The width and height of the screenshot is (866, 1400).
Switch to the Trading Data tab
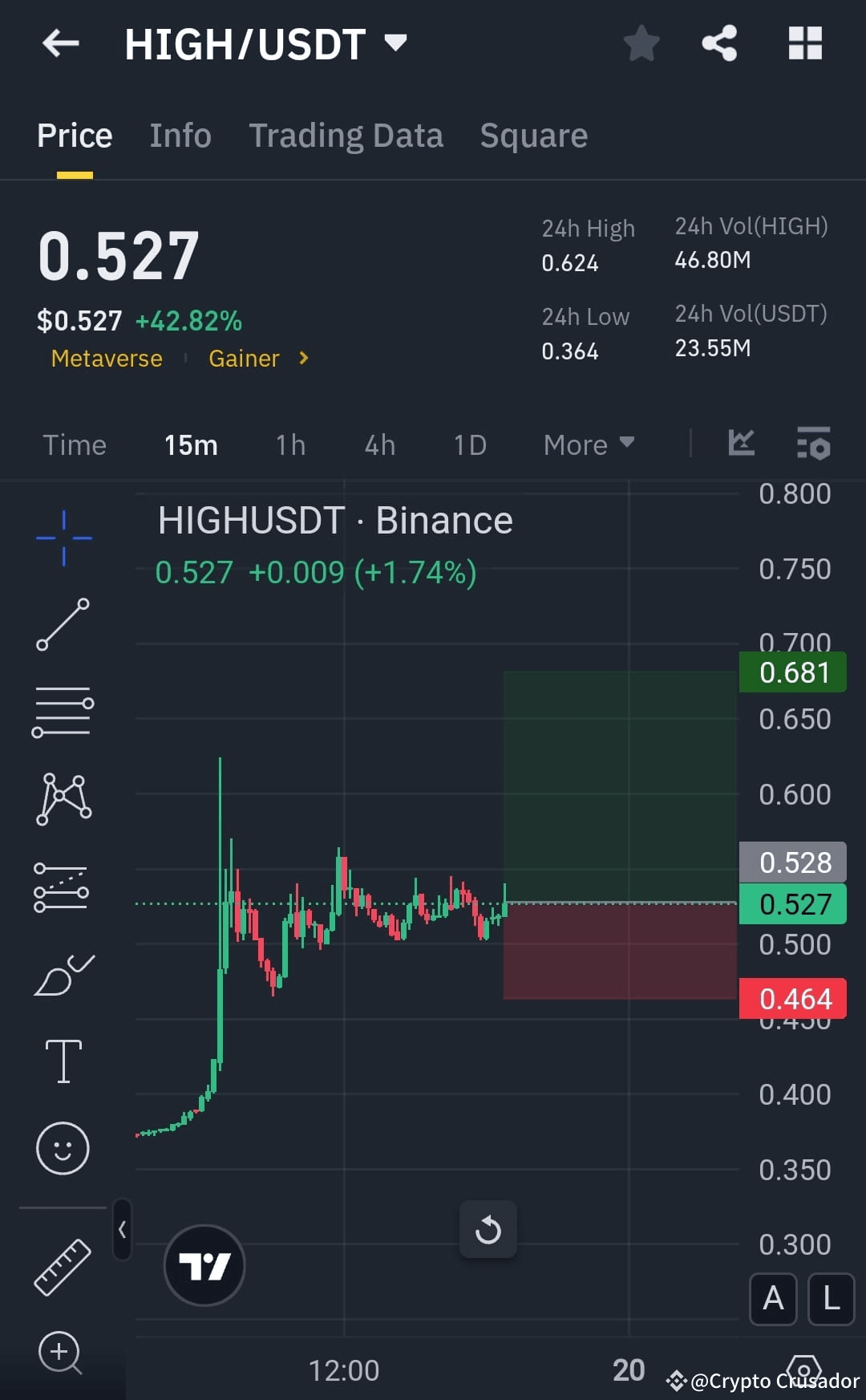[x=346, y=135]
